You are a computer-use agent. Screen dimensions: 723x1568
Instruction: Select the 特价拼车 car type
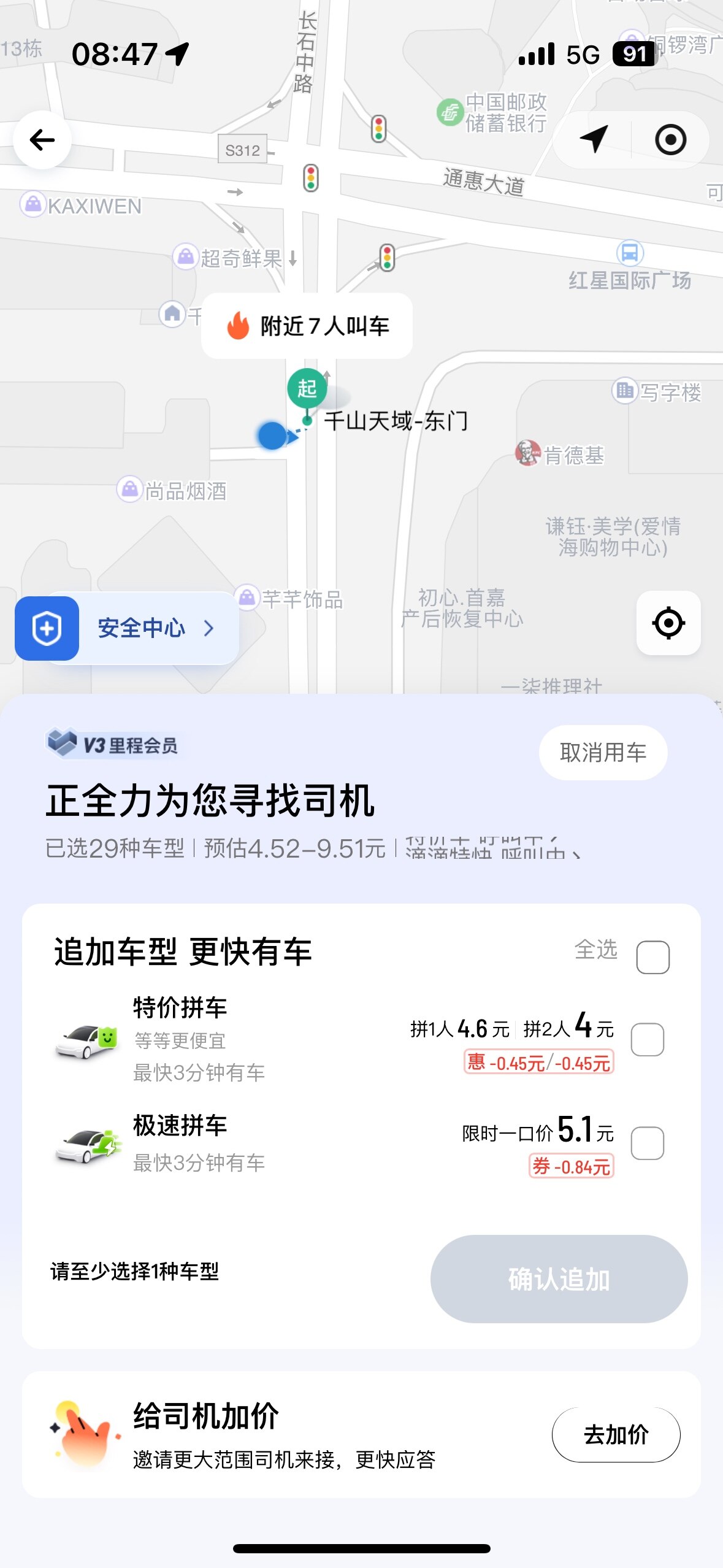pyautogui.click(x=648, y=1040)
